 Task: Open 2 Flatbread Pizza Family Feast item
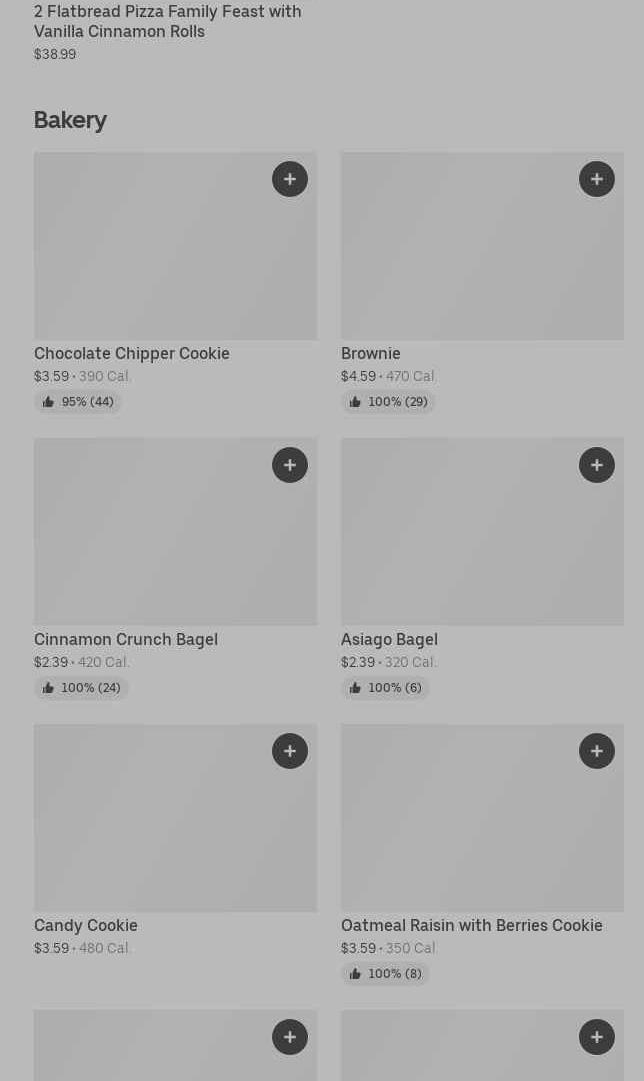coord(168,32)
